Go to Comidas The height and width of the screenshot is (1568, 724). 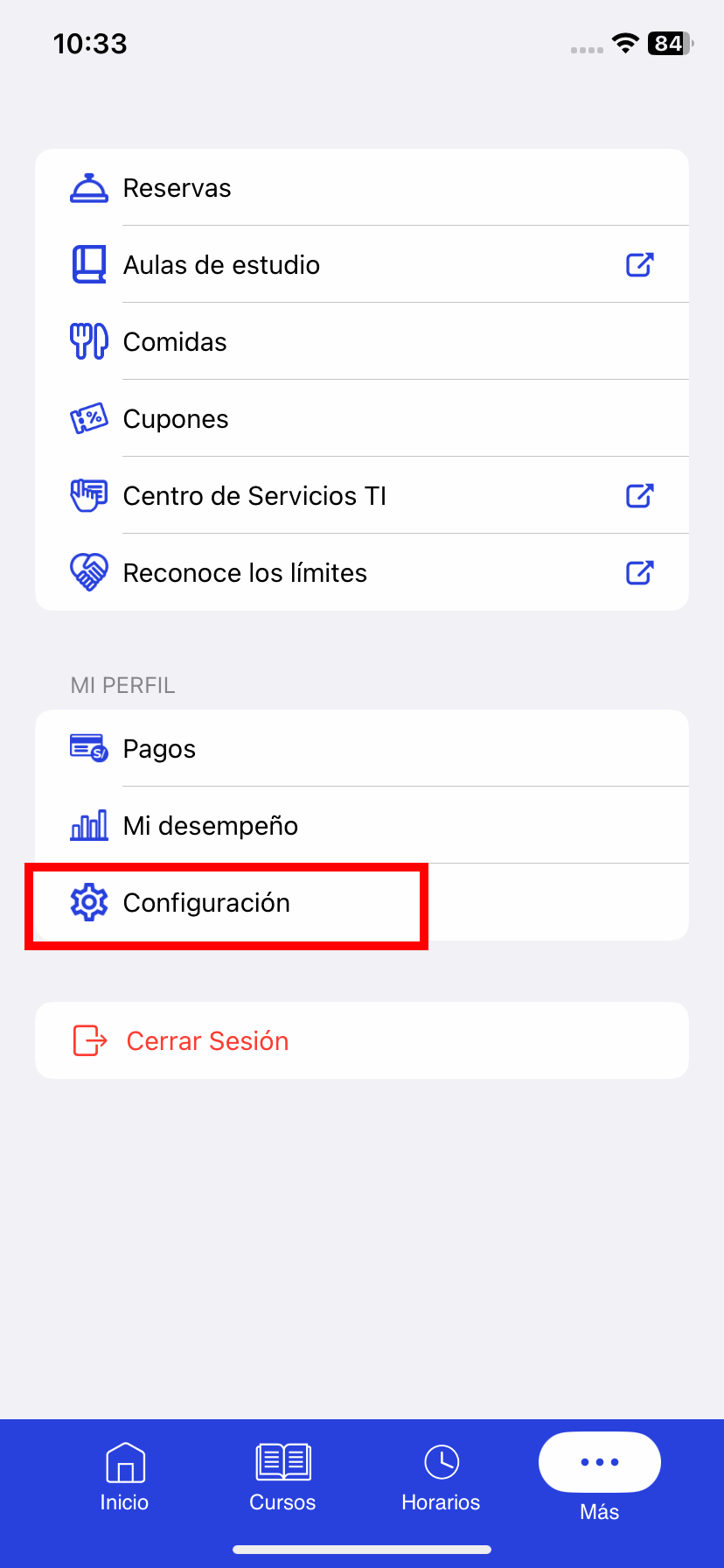pyautogui.click(x=361, y=342)
